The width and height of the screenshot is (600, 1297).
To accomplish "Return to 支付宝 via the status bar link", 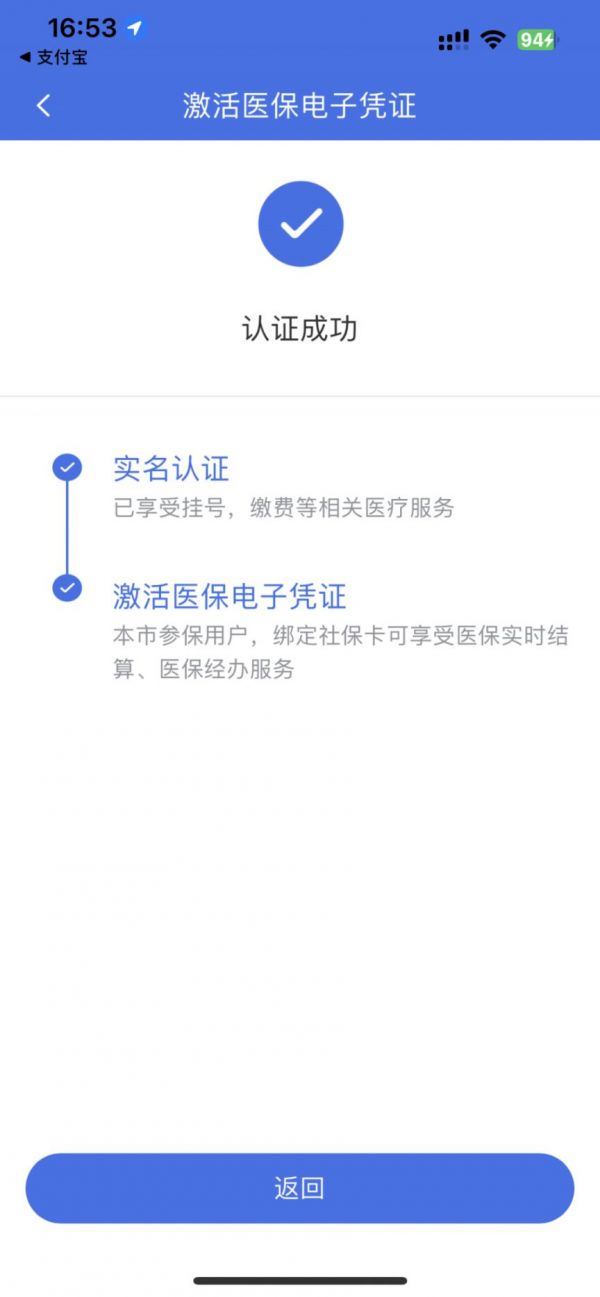I will point(53,57).
